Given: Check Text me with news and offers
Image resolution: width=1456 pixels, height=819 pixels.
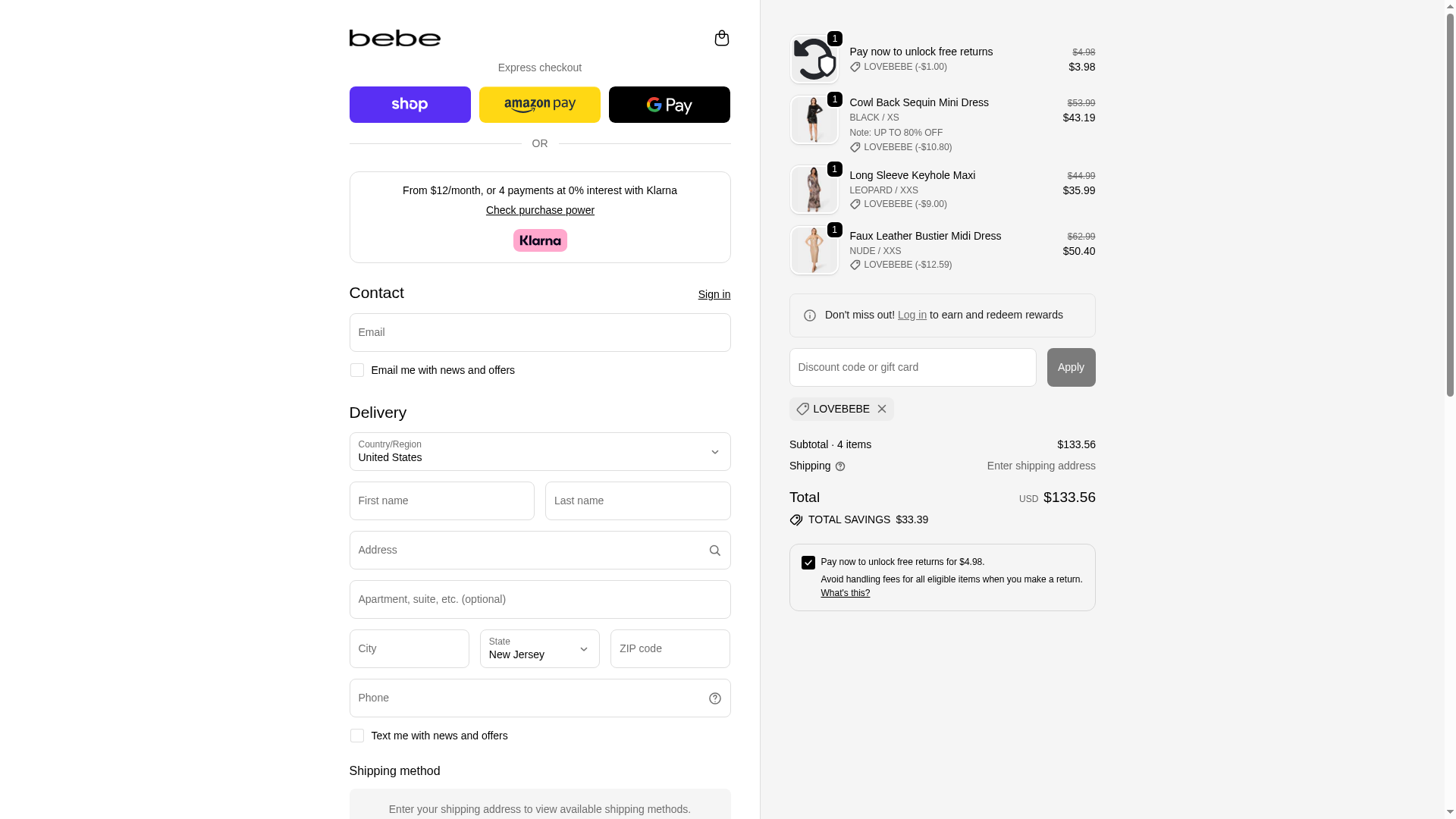Looking at the screenshot, I should point(357,736).
